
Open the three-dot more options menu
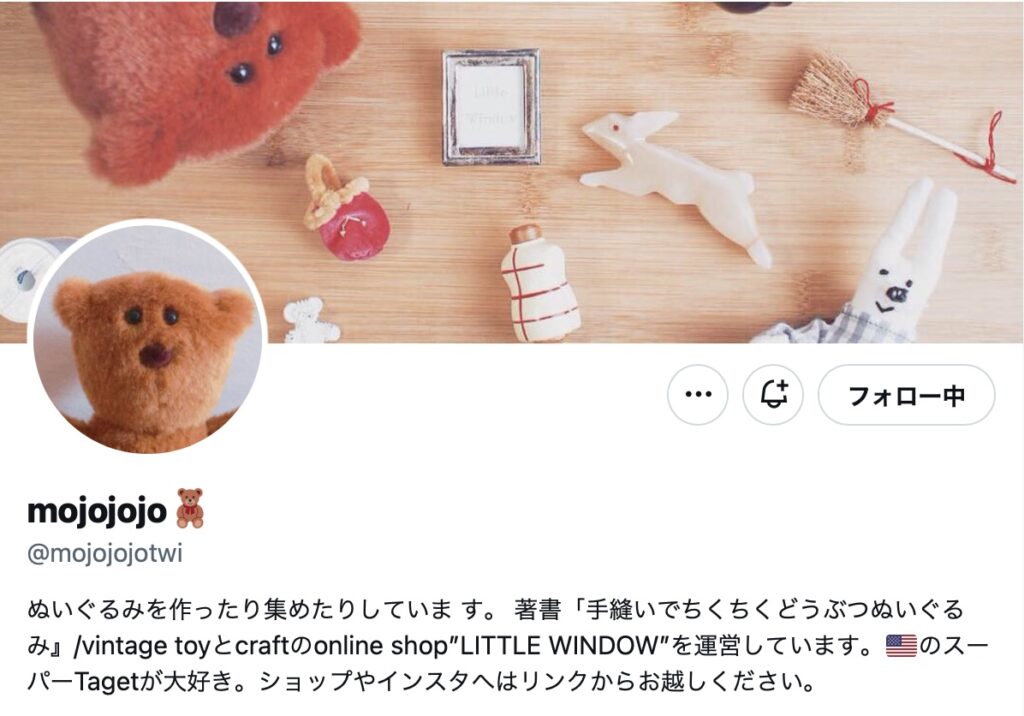point(697,395)
